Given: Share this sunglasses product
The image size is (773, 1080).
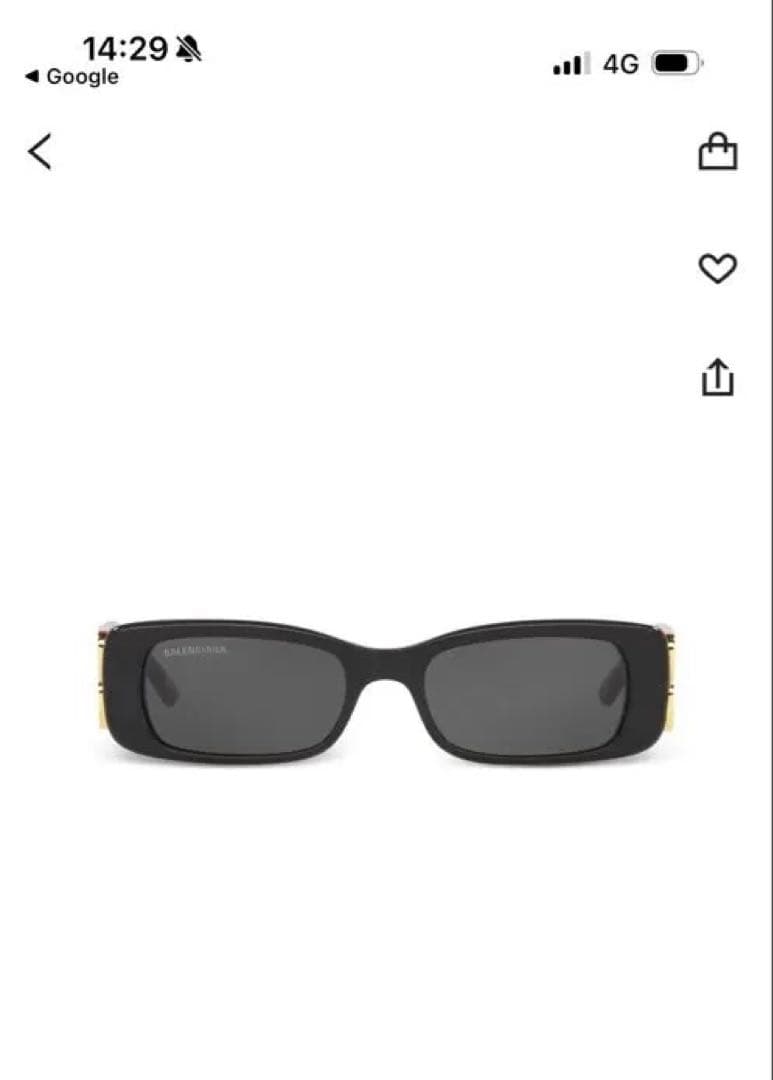Looking at the screenshot, I should point(717,377).
